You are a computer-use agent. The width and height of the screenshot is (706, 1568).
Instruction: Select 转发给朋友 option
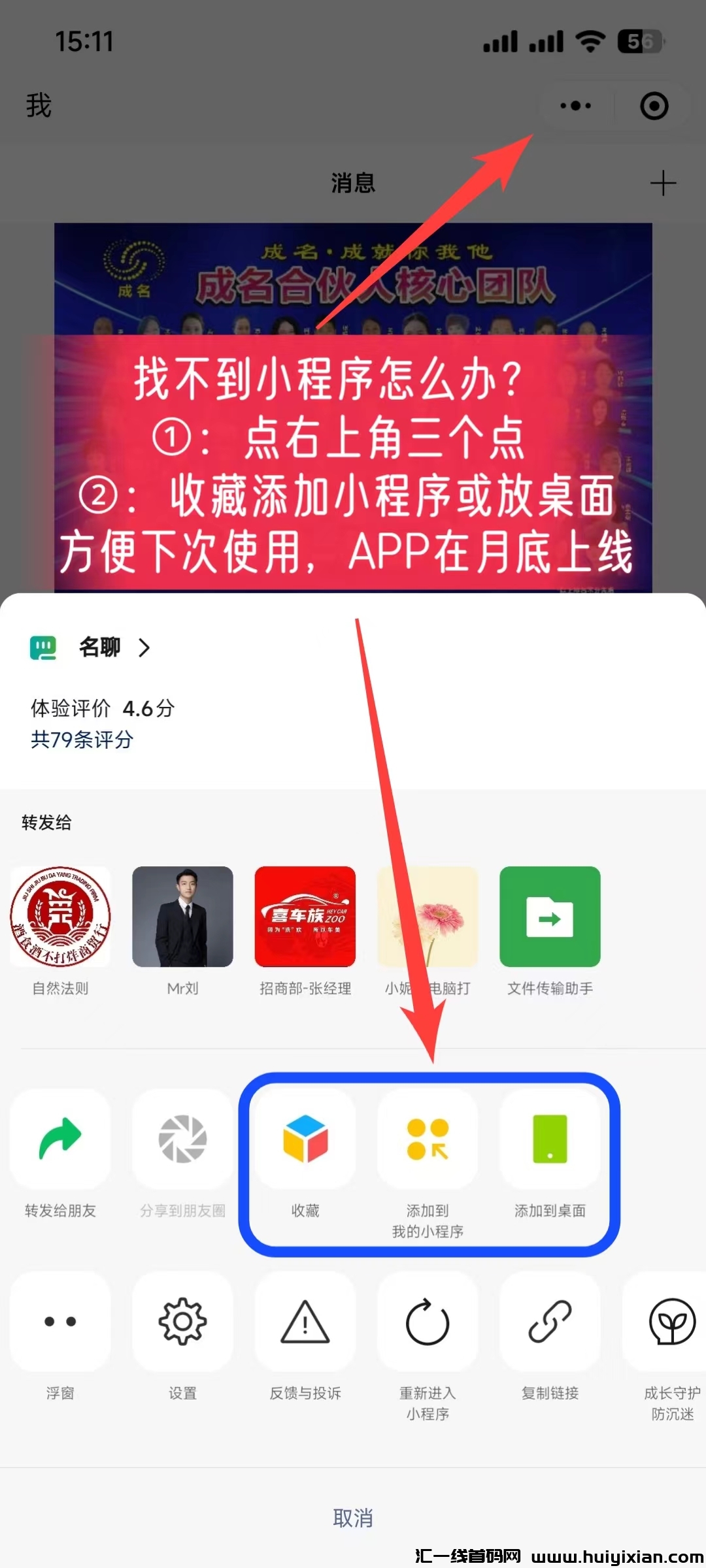point(60,1139)
